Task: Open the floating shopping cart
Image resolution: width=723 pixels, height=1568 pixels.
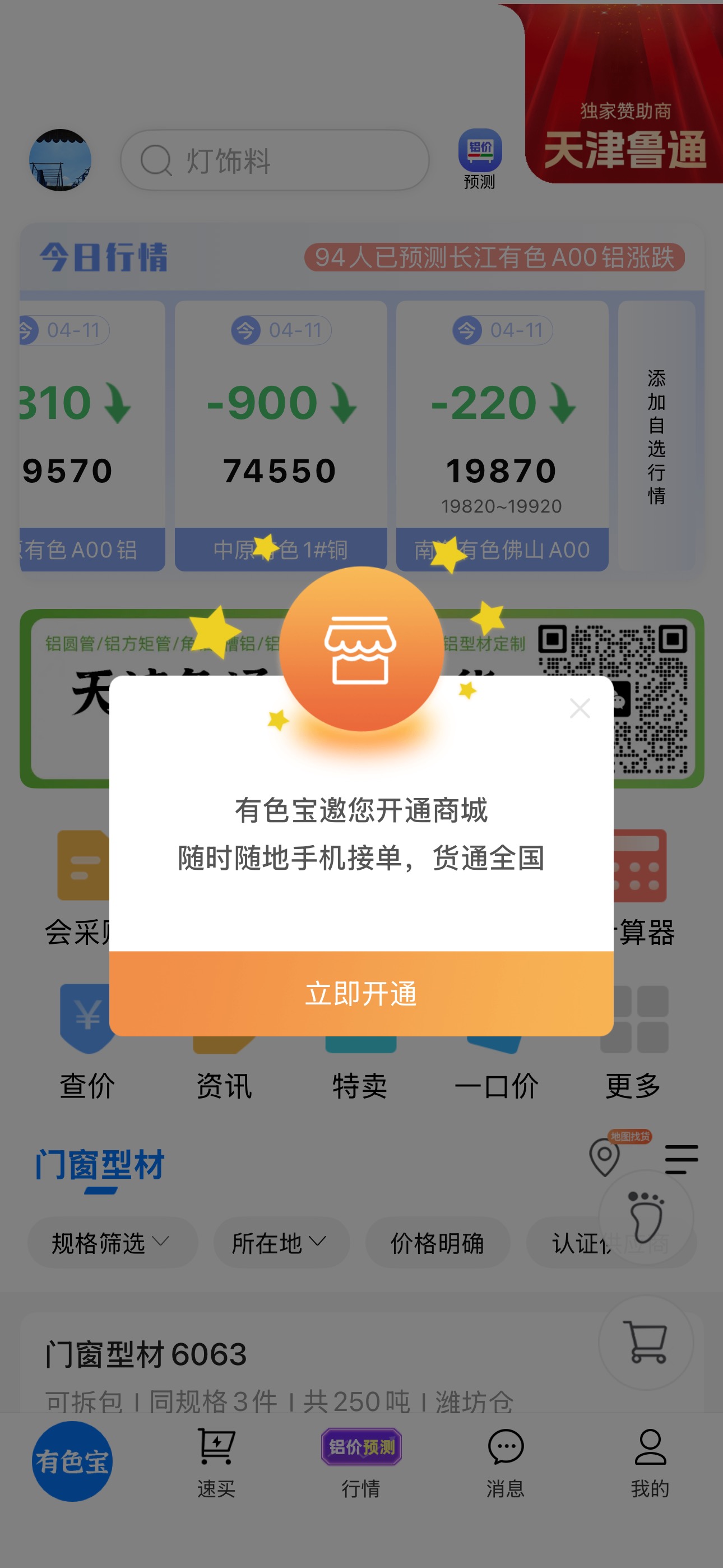Action: tap(646, 1342)
